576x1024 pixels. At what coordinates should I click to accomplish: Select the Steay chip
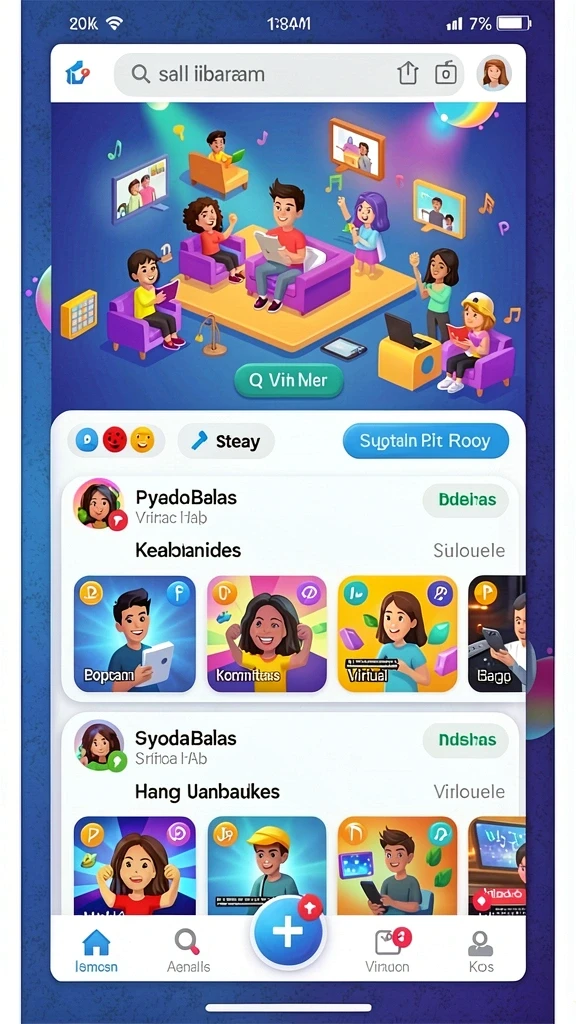[226, 441]
